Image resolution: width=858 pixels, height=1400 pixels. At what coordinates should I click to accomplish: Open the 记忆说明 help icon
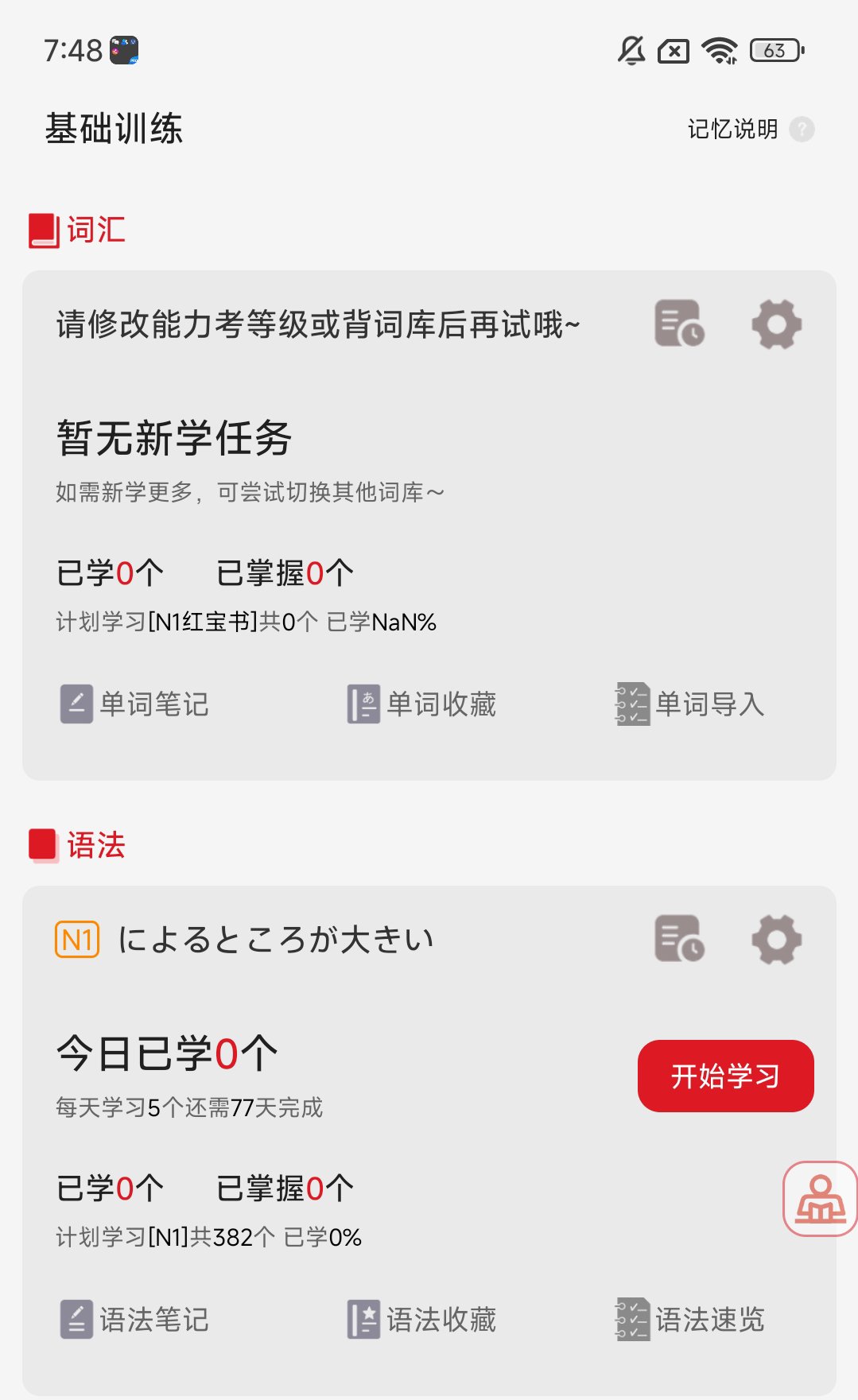tap(802, 129)
